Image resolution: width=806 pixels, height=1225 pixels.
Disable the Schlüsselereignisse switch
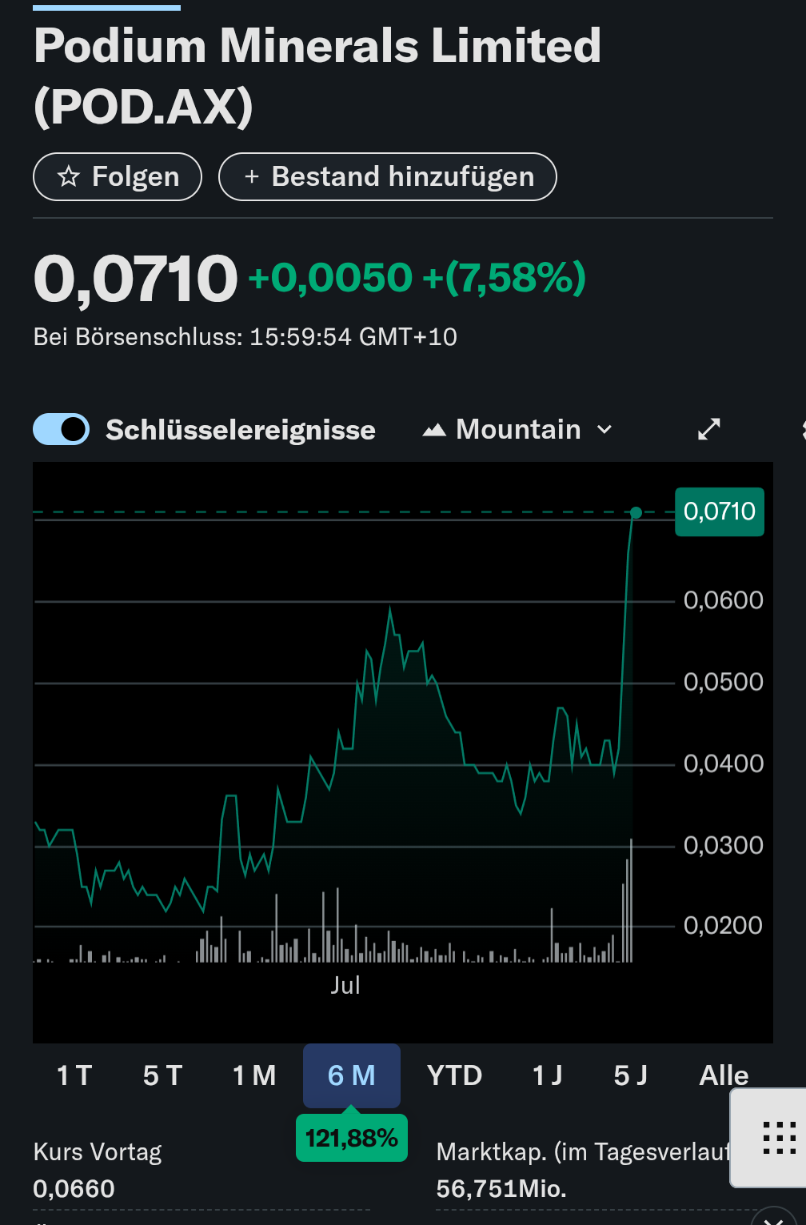pos(62,429)
